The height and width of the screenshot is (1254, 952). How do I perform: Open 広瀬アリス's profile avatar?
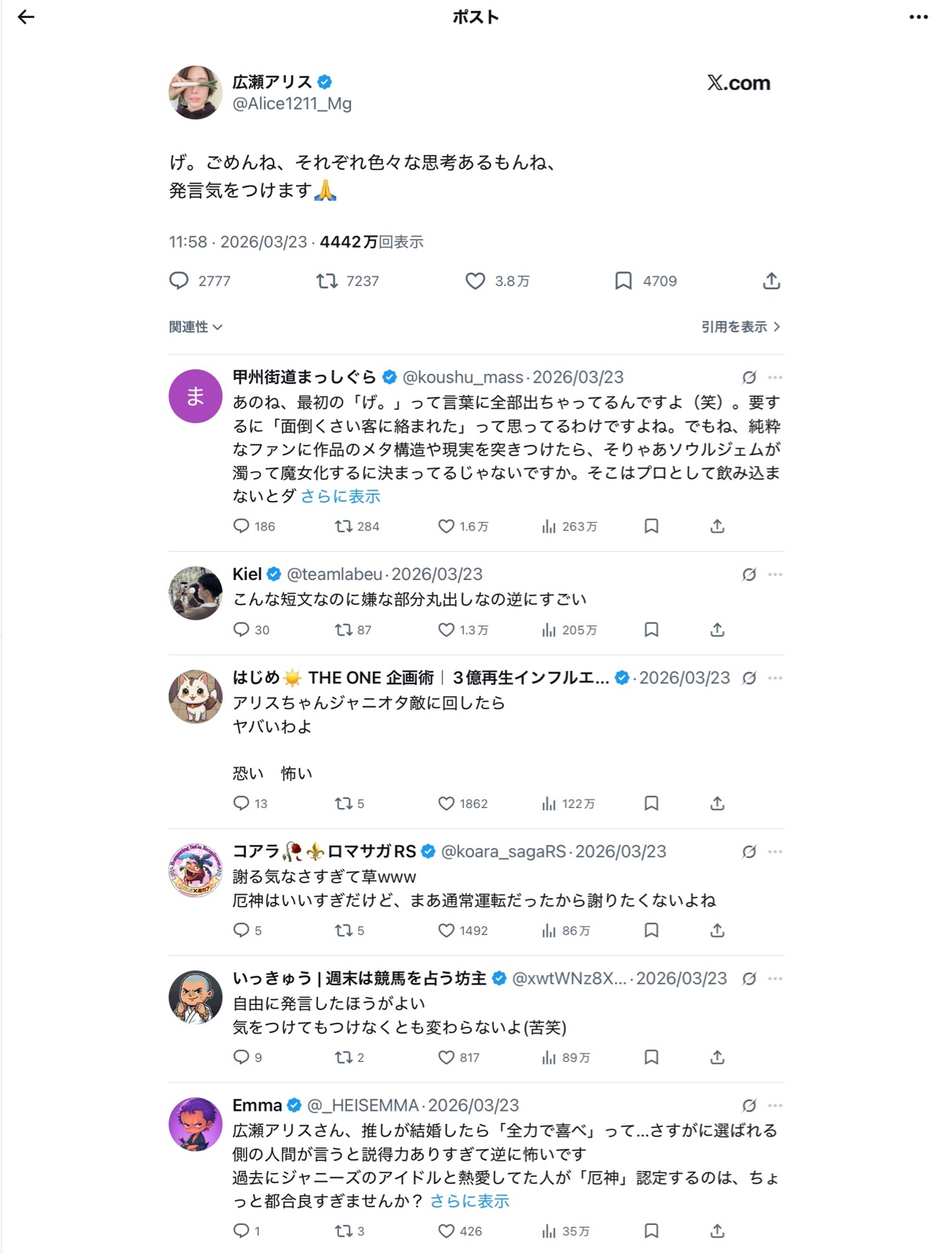point(195,92)
